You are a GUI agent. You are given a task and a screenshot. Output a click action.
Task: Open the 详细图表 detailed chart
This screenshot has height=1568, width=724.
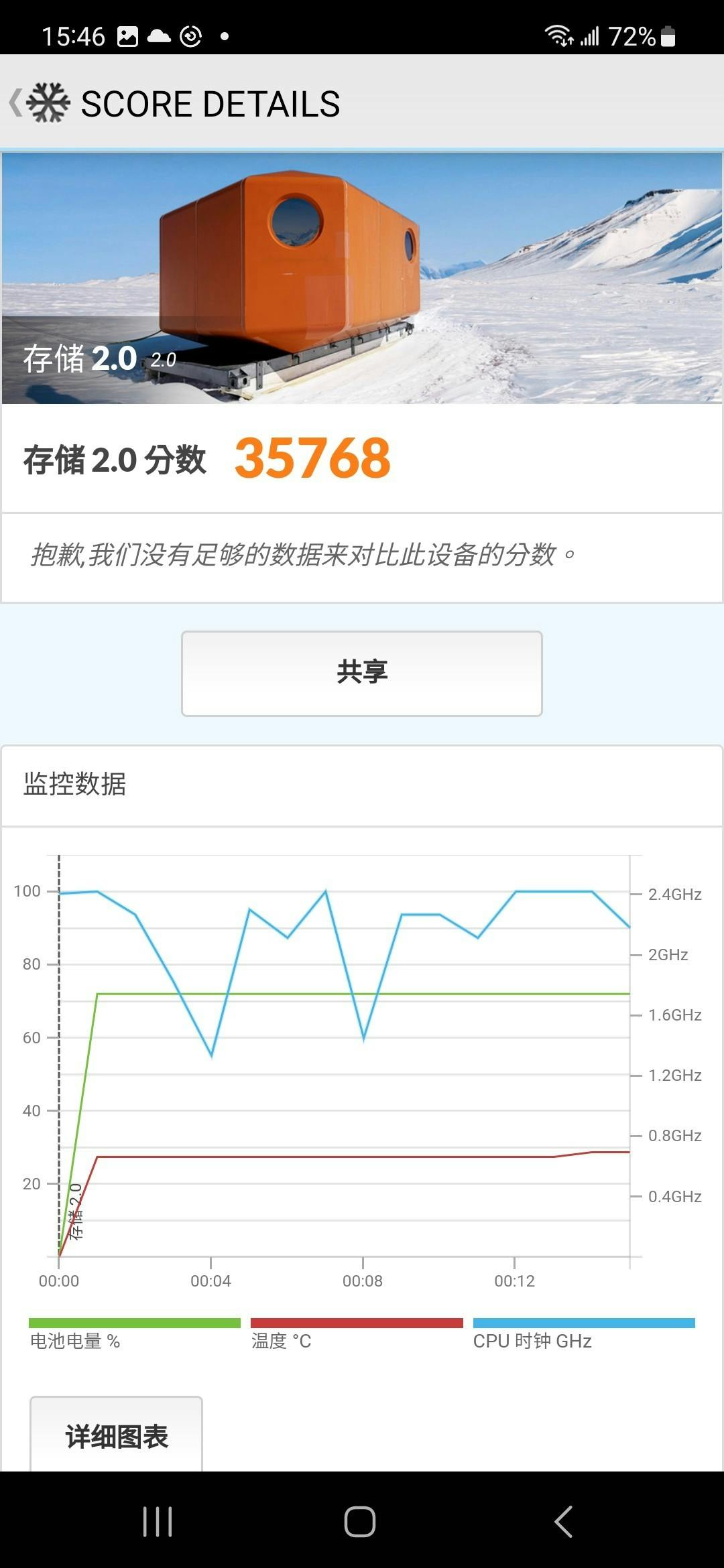(x=116, y=1436)
